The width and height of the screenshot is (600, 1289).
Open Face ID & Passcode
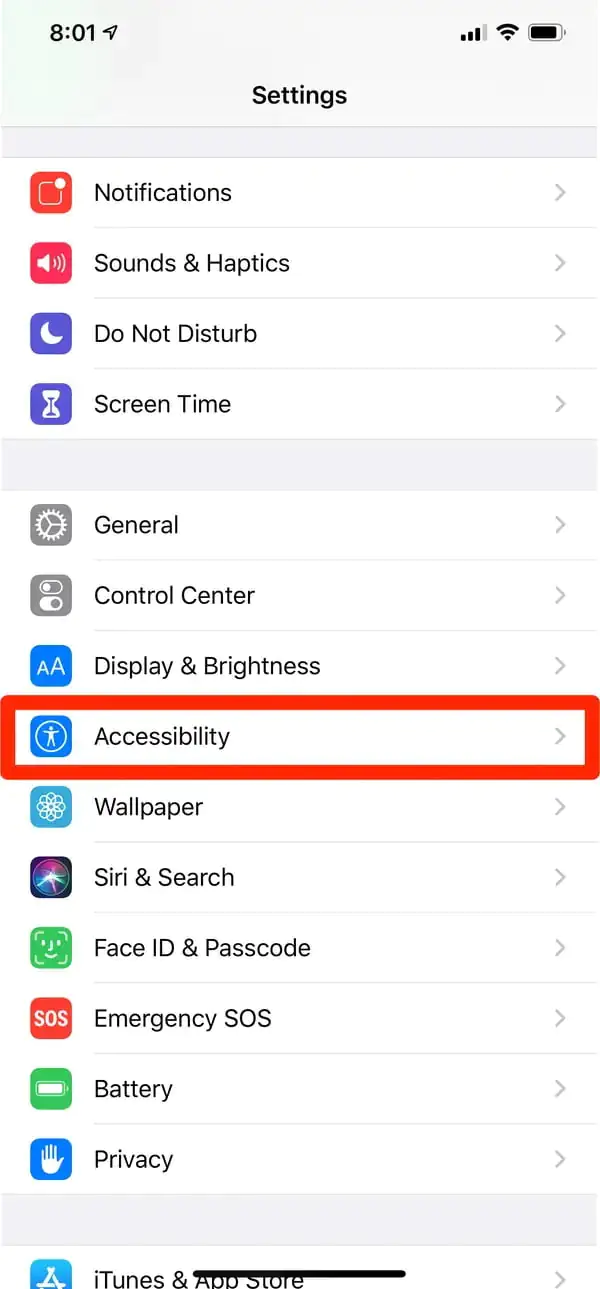click(300, 948)
